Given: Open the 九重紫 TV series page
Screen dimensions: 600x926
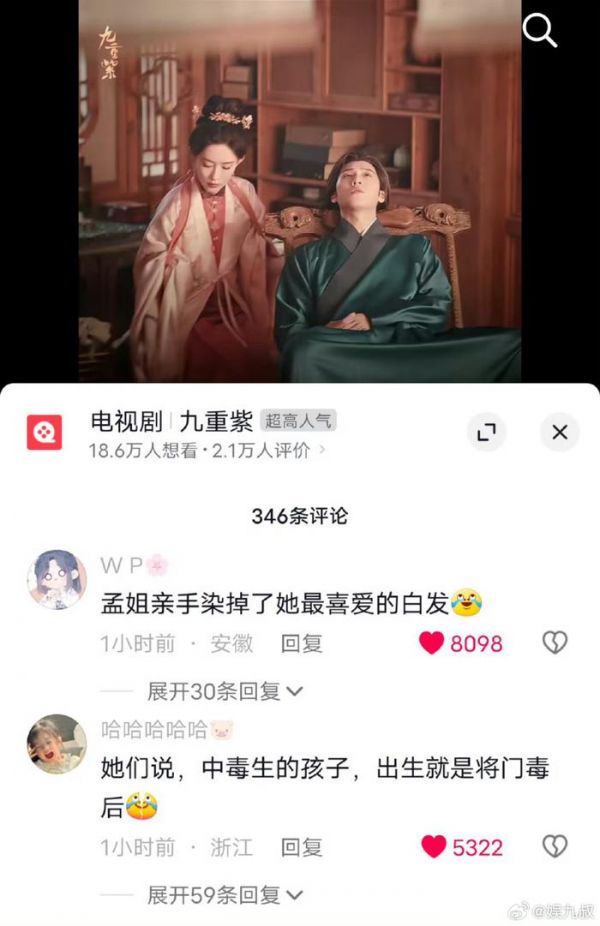Looking at the screenshot, I should [212, 421].
